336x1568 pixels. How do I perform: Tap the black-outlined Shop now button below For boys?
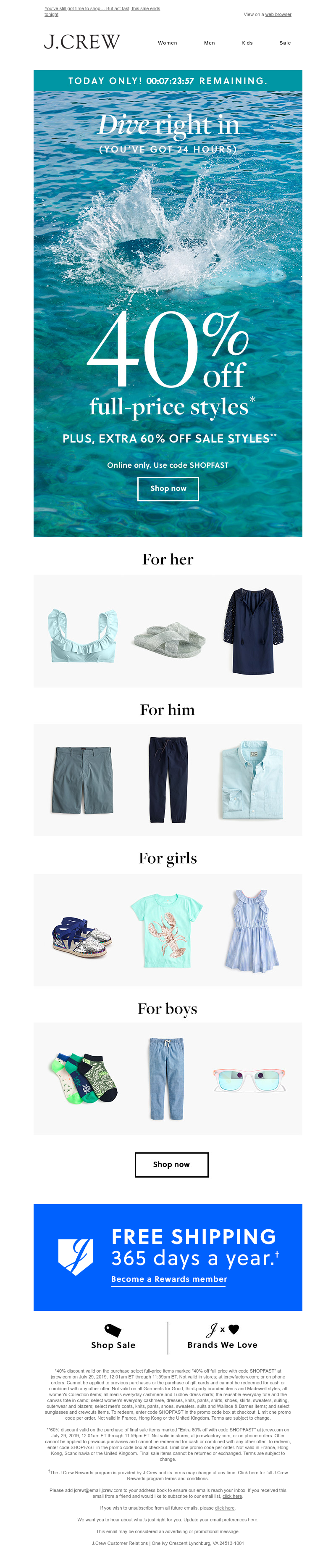tap(171, 1165)
